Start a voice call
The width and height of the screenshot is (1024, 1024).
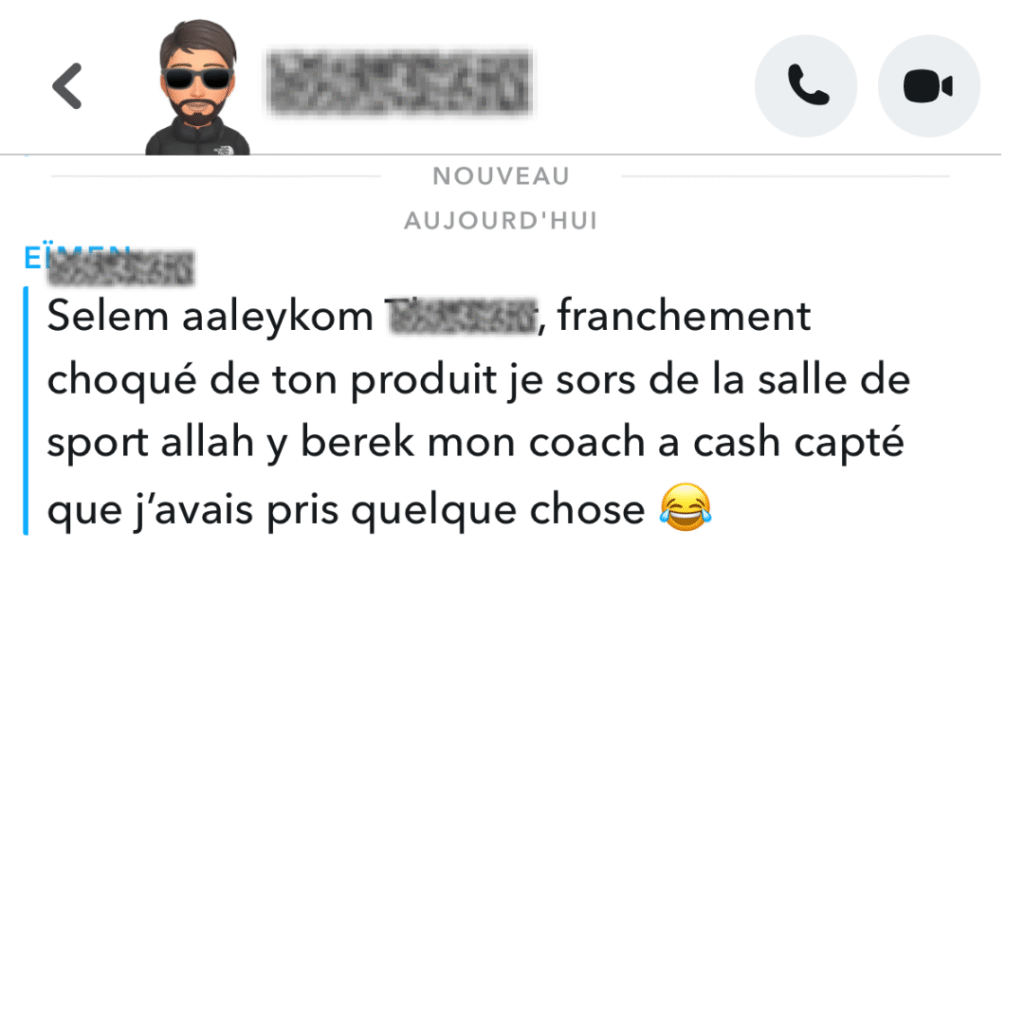[805, 86]
